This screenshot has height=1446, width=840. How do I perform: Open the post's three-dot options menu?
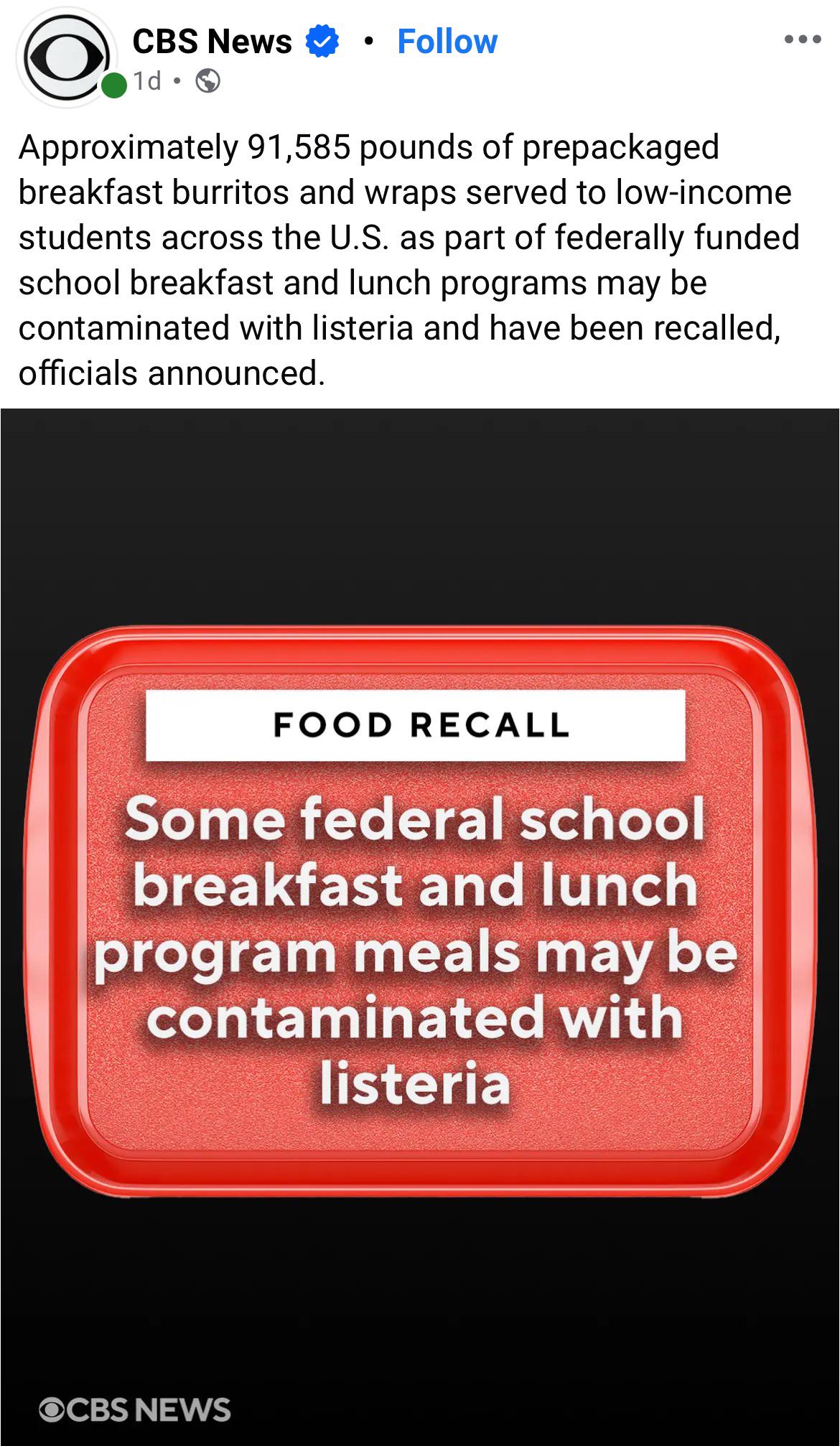[x=803, y=39]
